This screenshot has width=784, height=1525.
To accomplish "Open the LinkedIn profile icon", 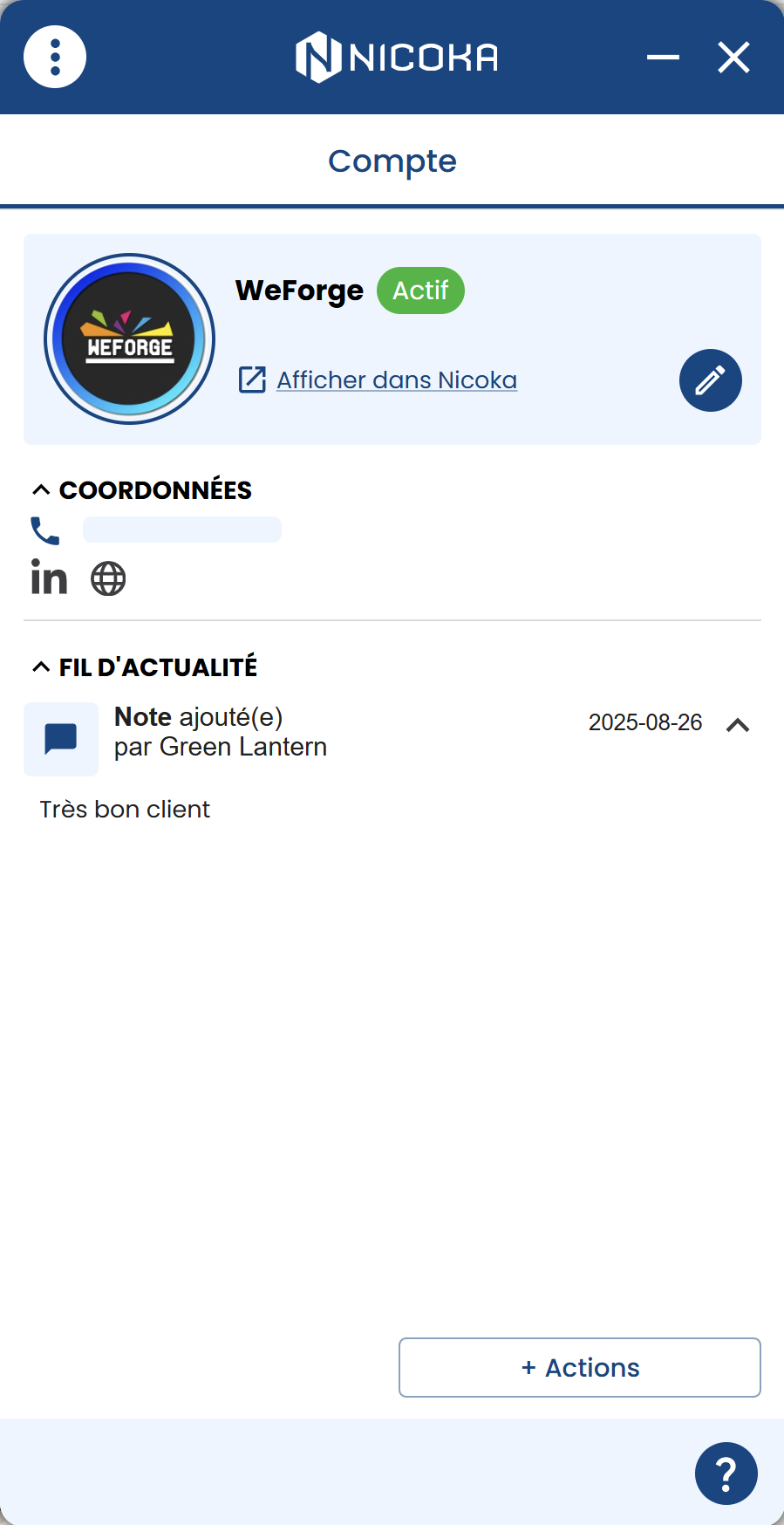I will click(x=49, y=578).
